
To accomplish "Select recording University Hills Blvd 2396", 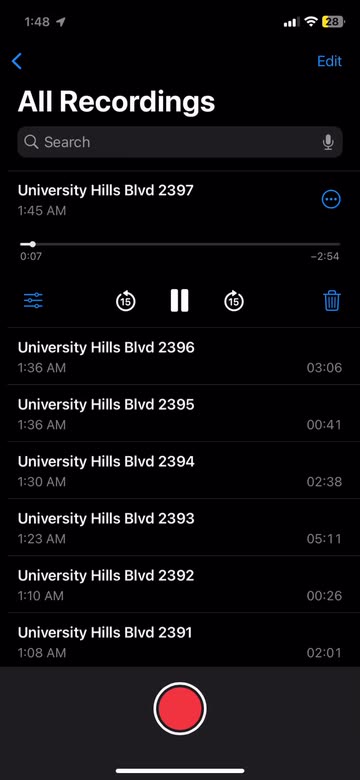I will (x=180, y=356).
